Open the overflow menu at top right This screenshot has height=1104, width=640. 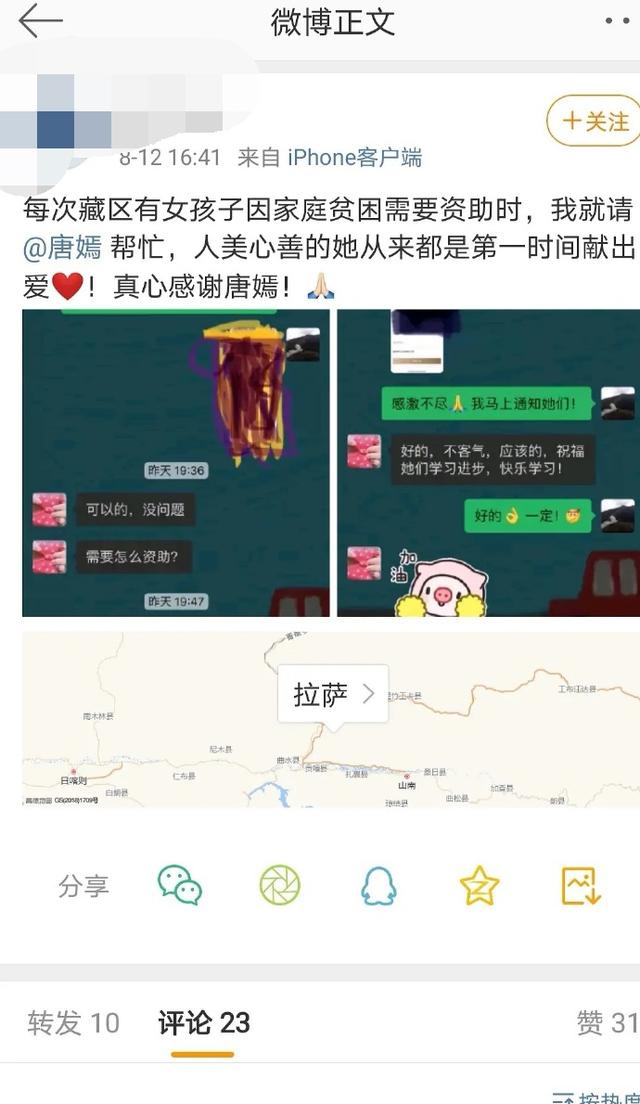pyautogui.click(x=617, y=21)
